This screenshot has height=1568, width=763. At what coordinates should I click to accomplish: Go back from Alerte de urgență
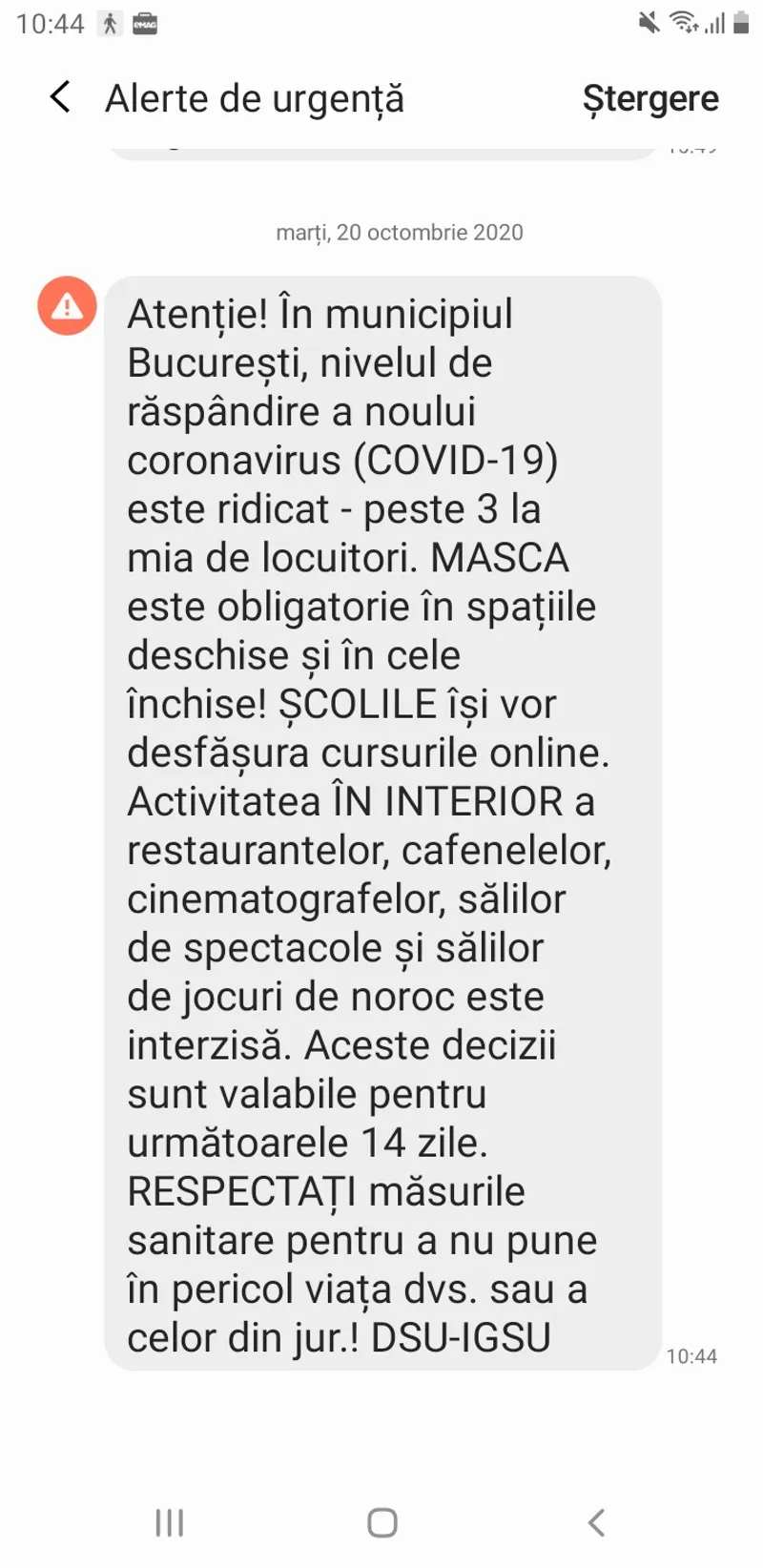pyautogui.click(x=61, y=97)
